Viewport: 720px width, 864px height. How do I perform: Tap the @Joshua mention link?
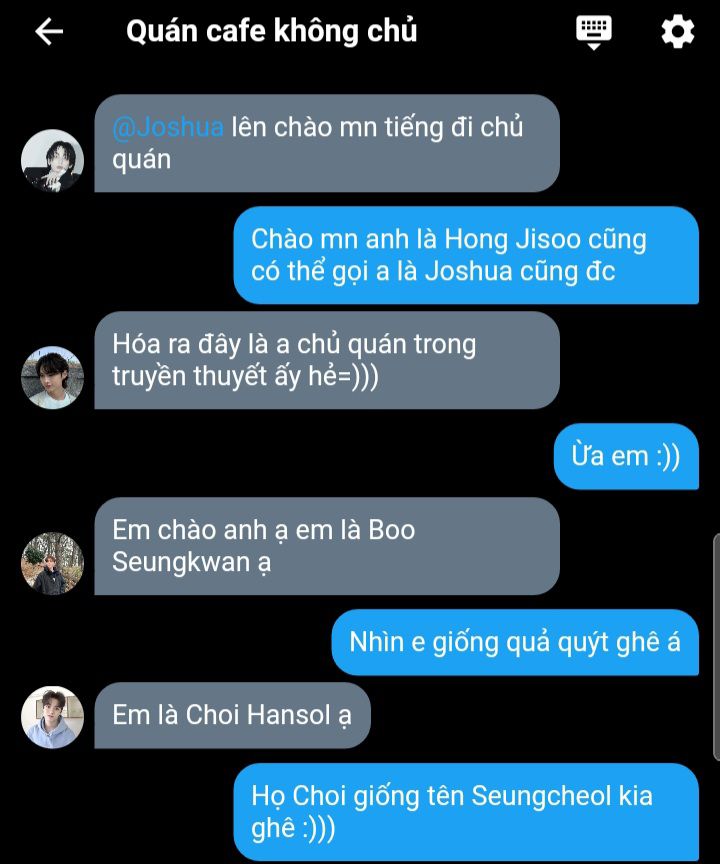167,128
